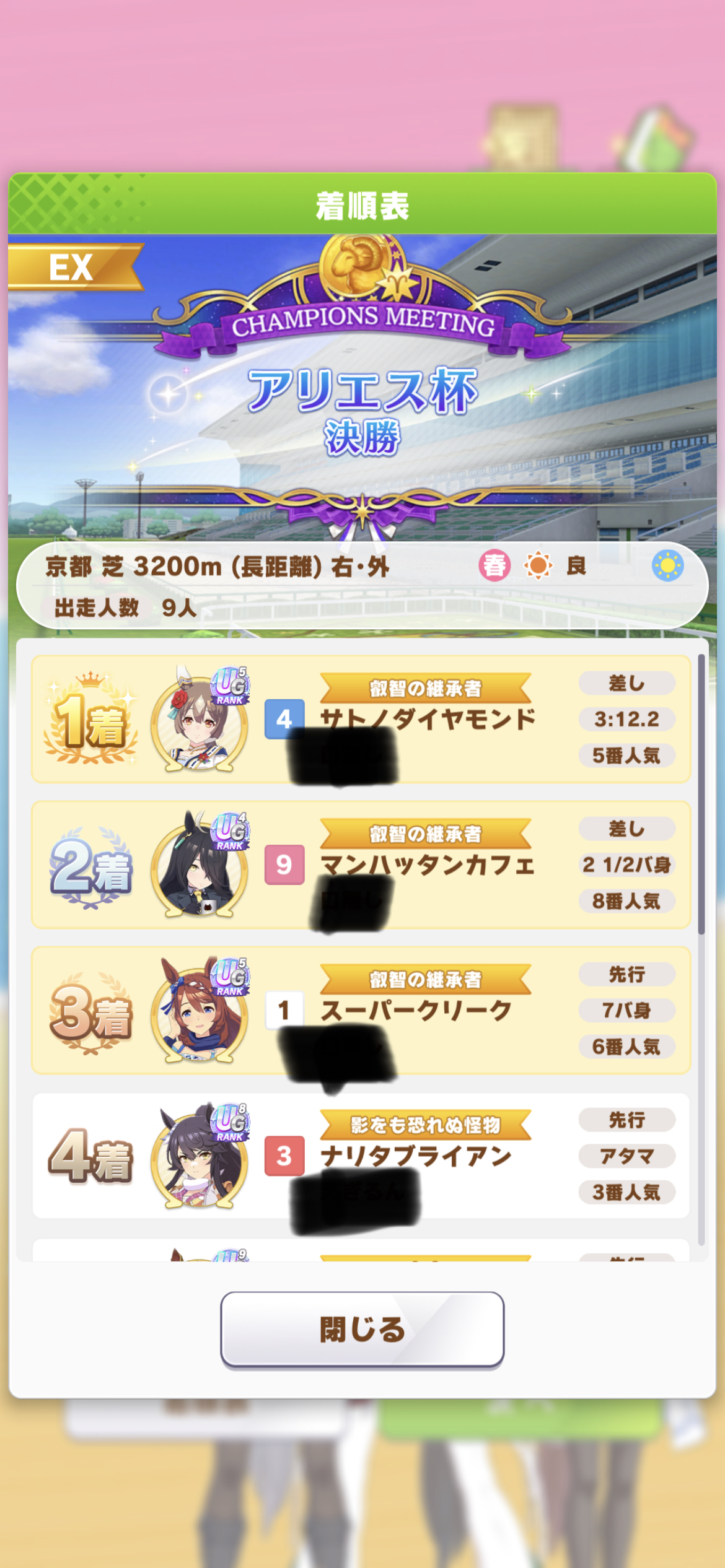Viewport: 725px width, 1568px height.
Task: Open 4th place ナリタブライアン result row
Action: [361, 1156]
